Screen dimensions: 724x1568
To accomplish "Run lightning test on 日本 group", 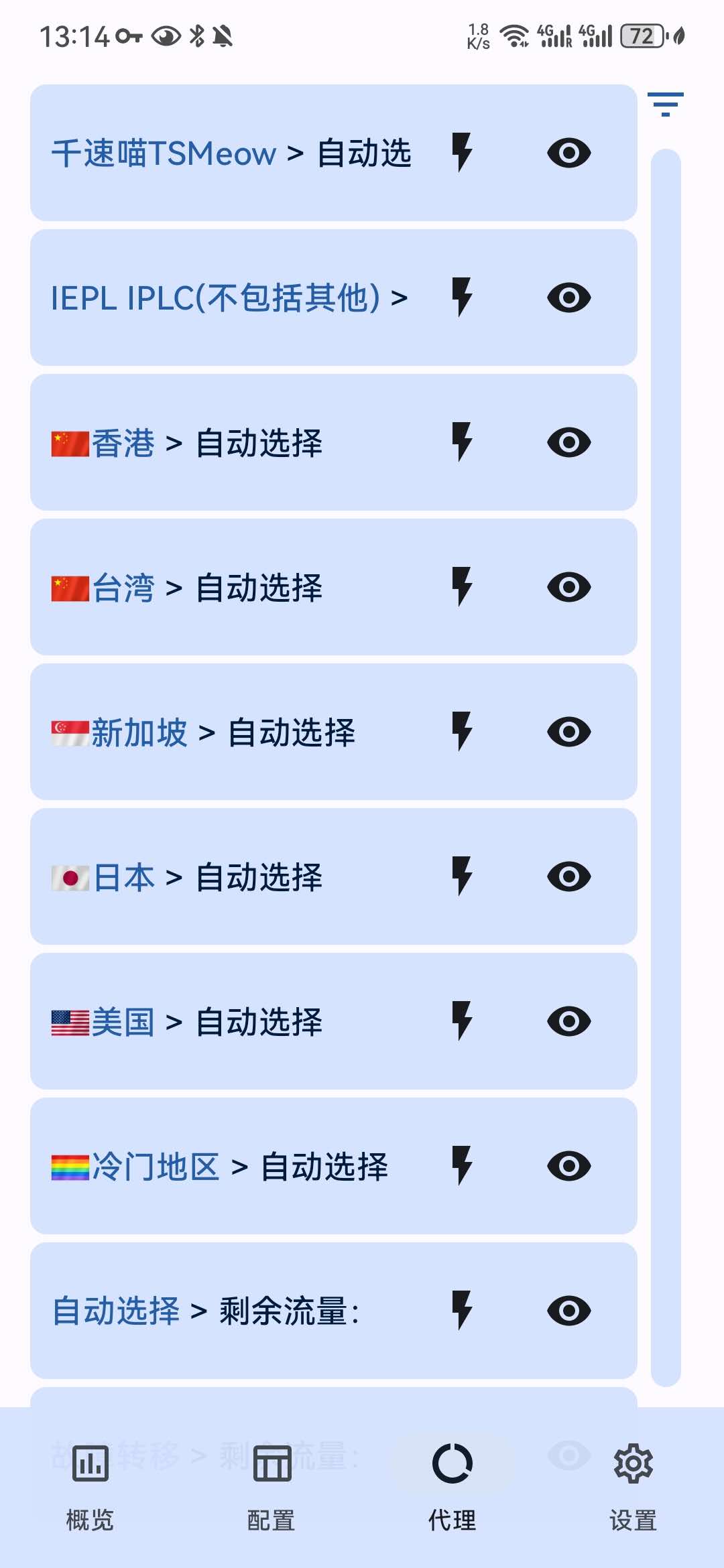I will point(462,876).
